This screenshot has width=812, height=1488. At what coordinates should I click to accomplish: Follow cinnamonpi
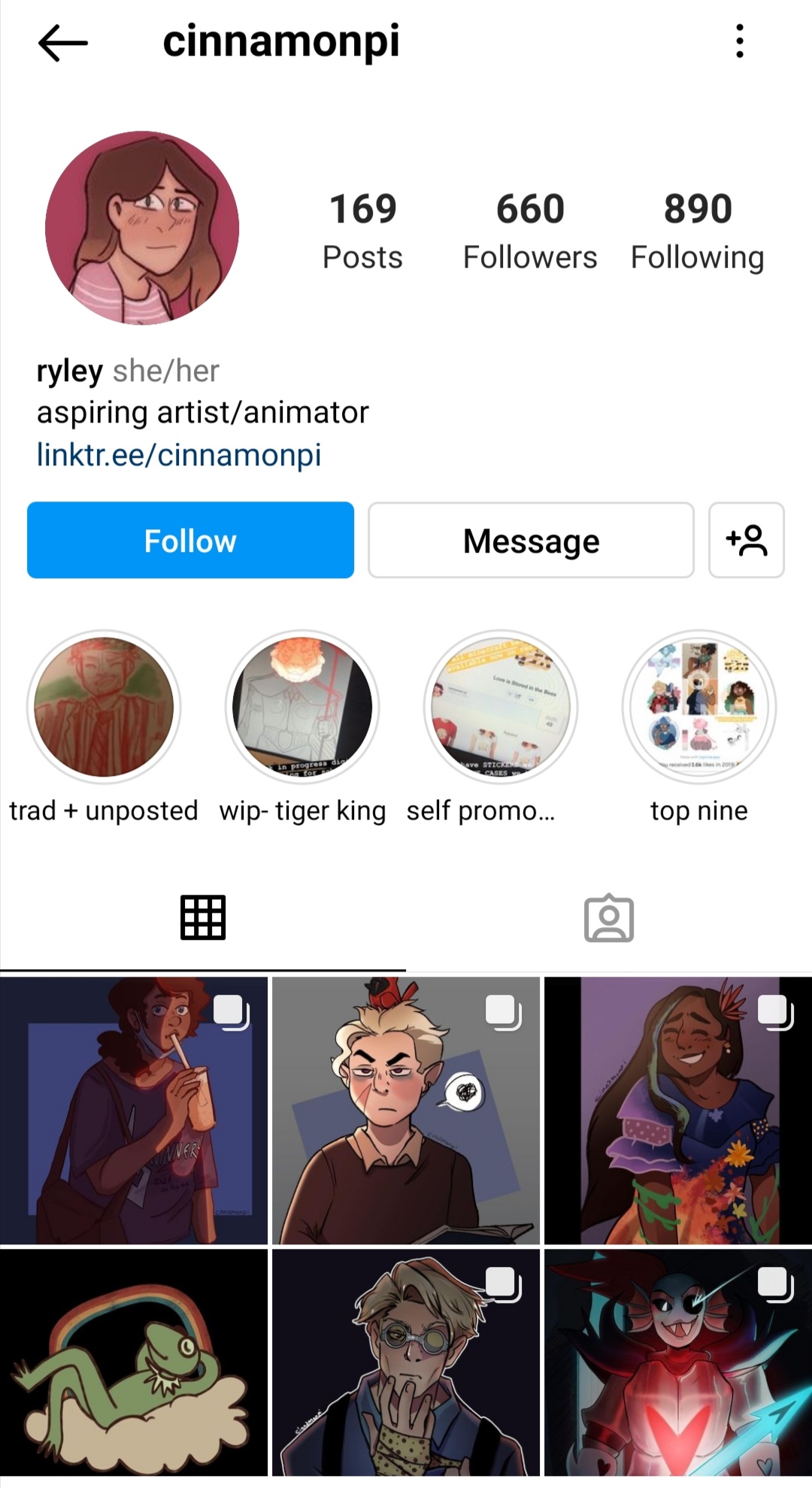(x=190, y=541)
